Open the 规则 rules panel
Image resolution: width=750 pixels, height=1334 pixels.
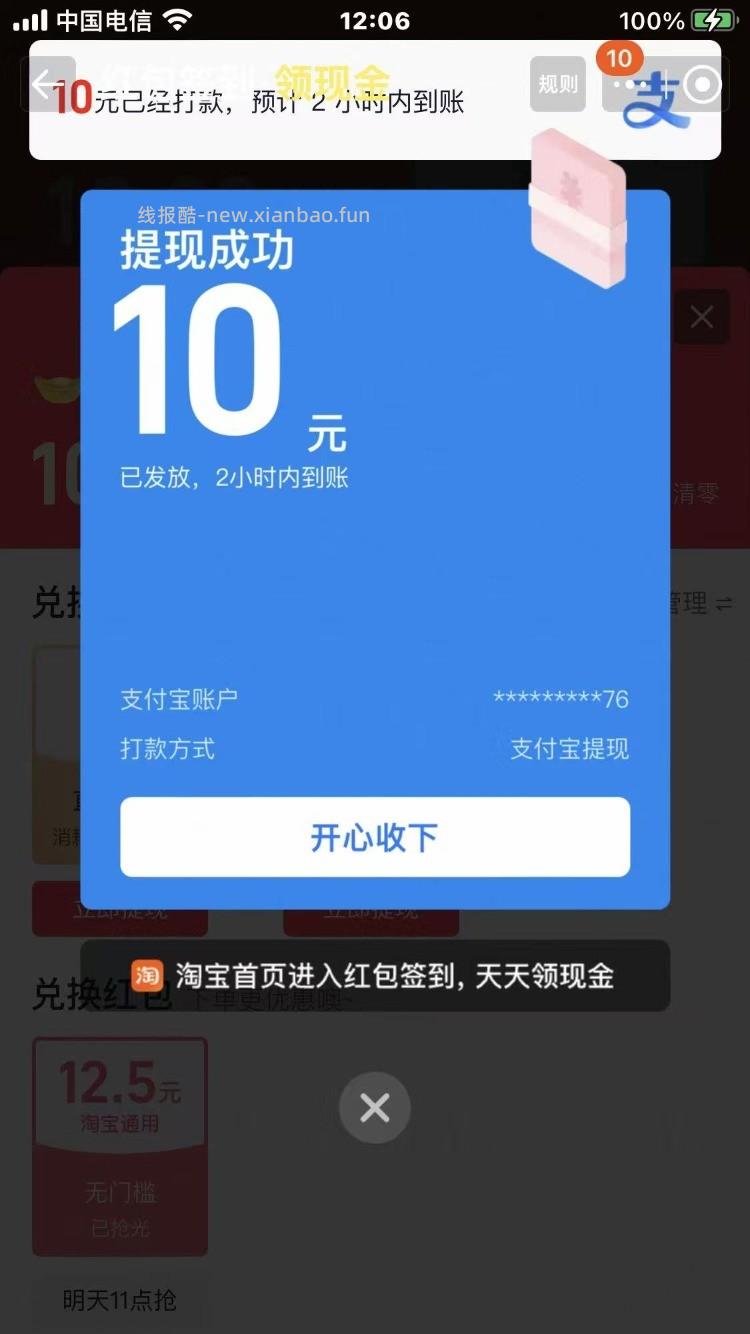point(557,85)
